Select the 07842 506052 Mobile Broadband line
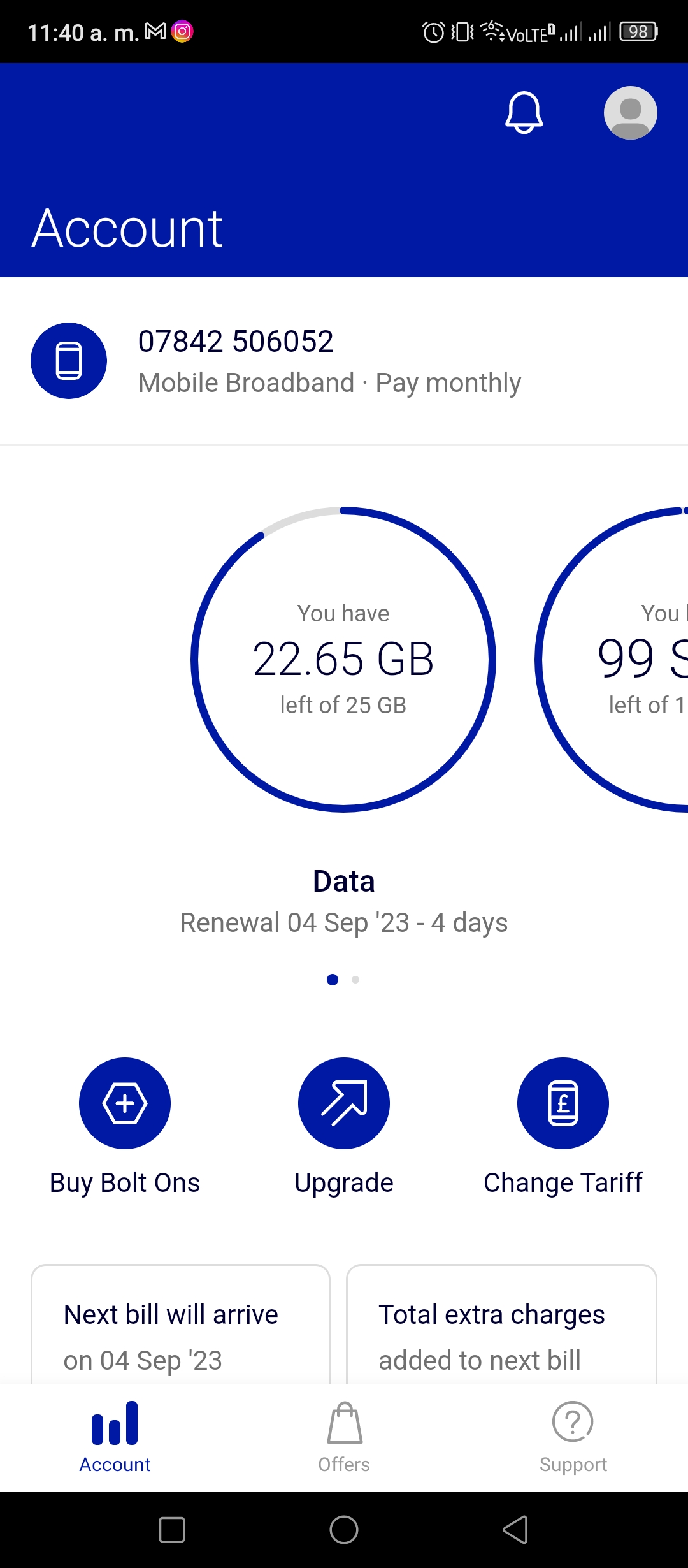688x1568 pixels. pyautogui.click(x=344, y=361)
